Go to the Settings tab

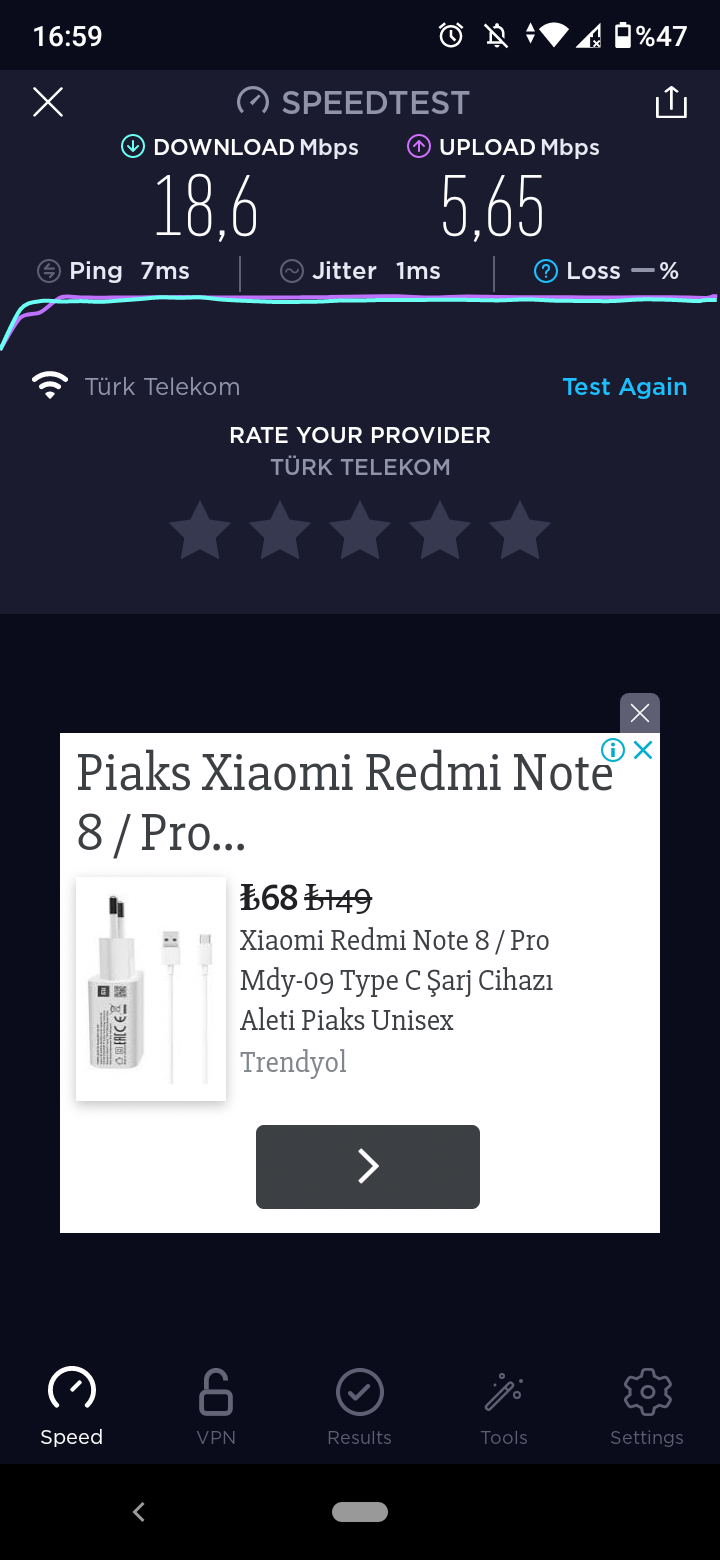(647, 1405)
